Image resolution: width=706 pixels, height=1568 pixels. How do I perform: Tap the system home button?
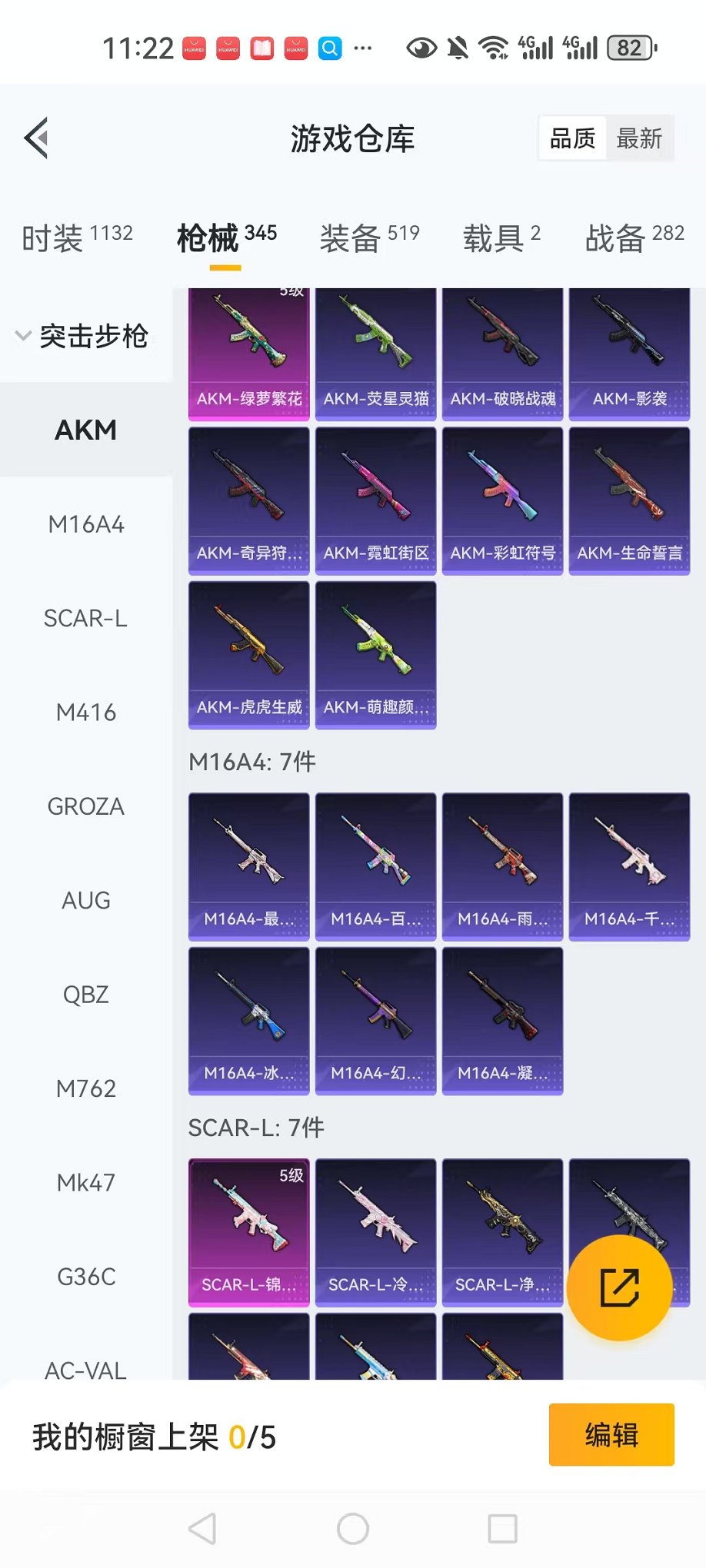pyautogui.click(x=353, y=1529)
